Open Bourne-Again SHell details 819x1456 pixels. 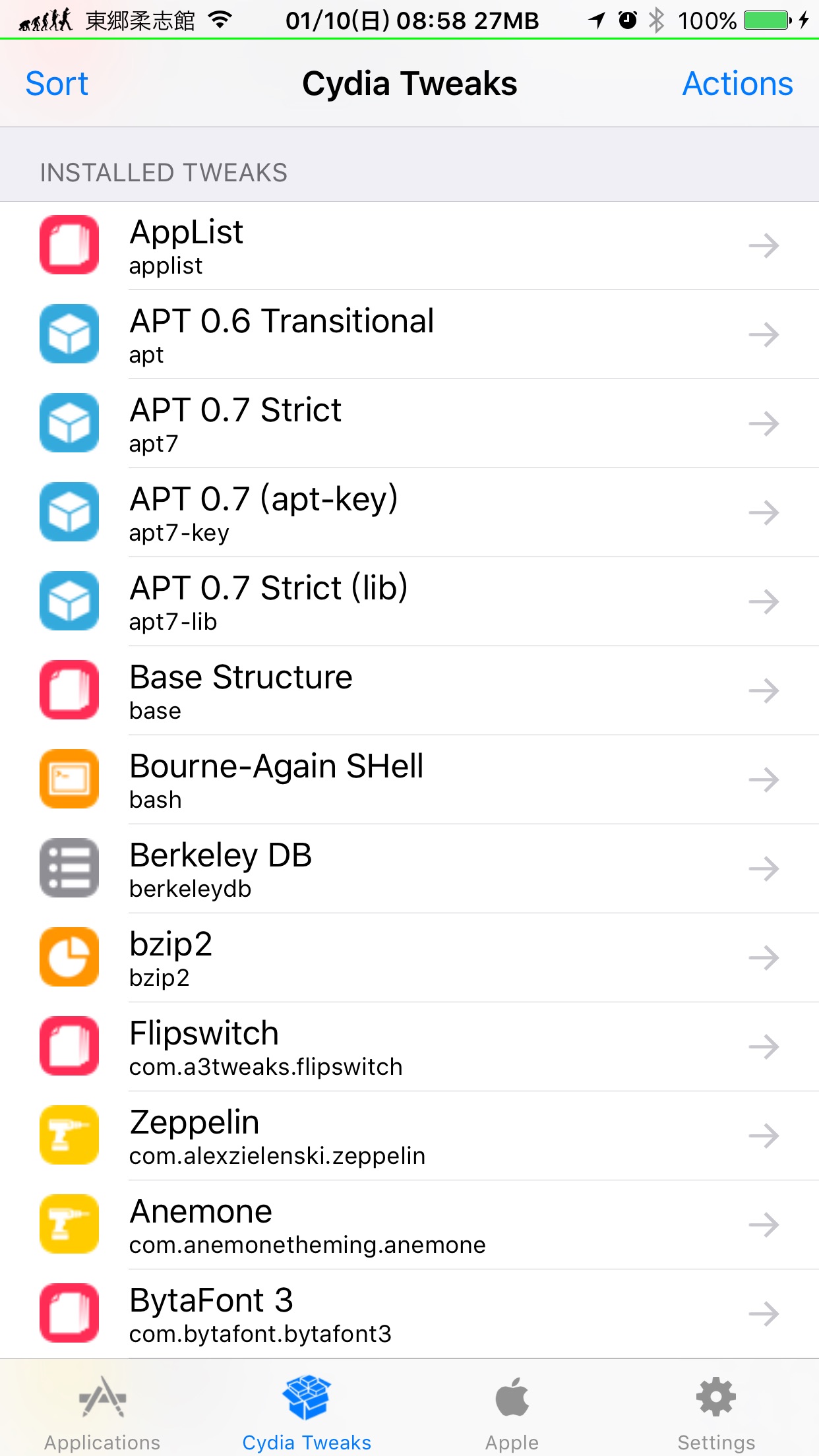(x=409, y=780)
